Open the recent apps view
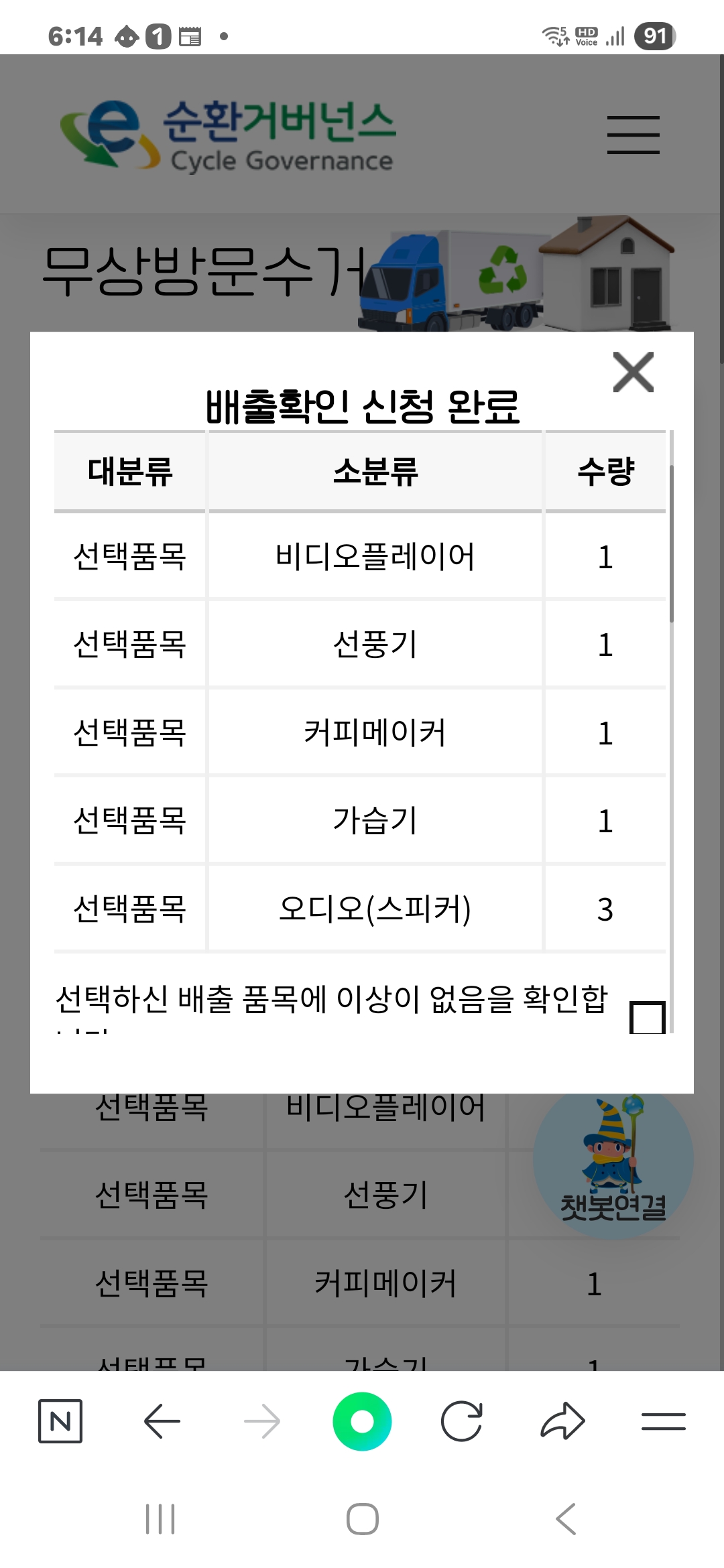The height and width of the screenshot is (1568, 724). coord(160,1519)
